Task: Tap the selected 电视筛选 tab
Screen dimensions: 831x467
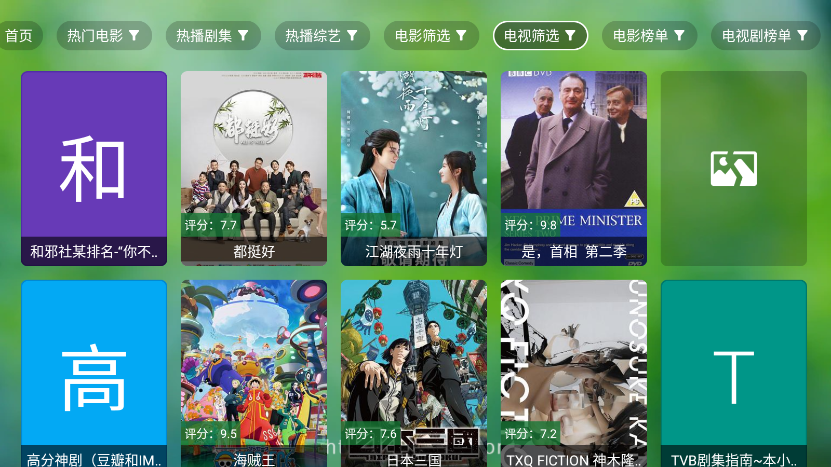Action: pyautogui.click(x=540, y=36)
